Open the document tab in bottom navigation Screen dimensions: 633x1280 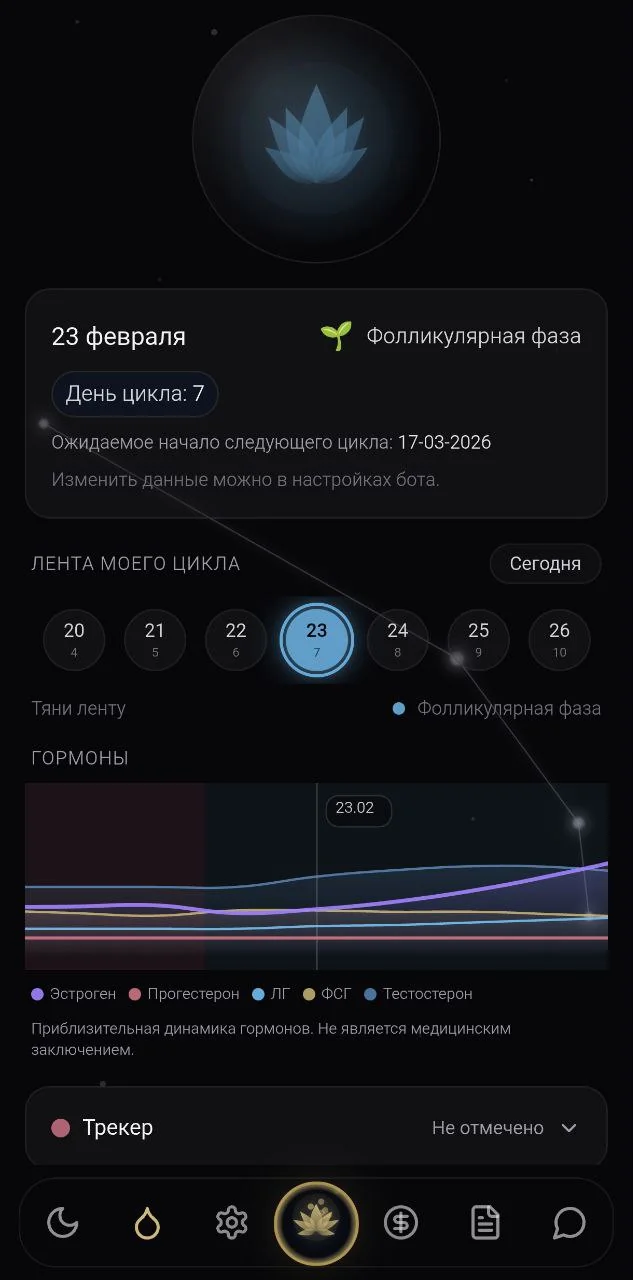(x=485, y=1222)
